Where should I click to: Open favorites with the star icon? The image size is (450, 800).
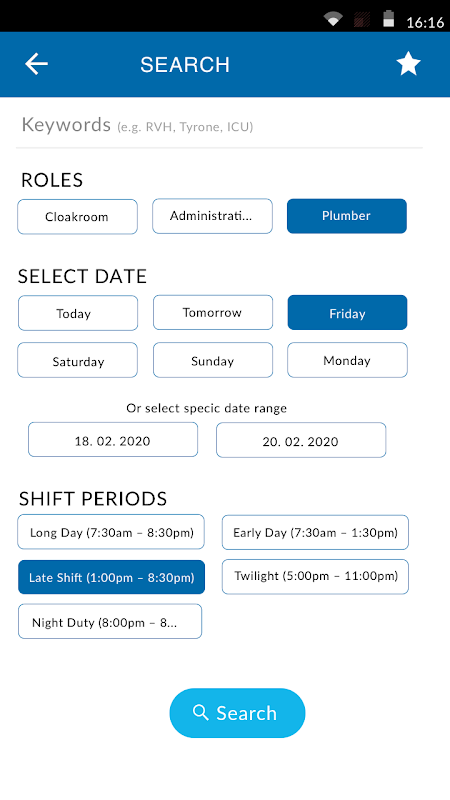coord(408,64)
